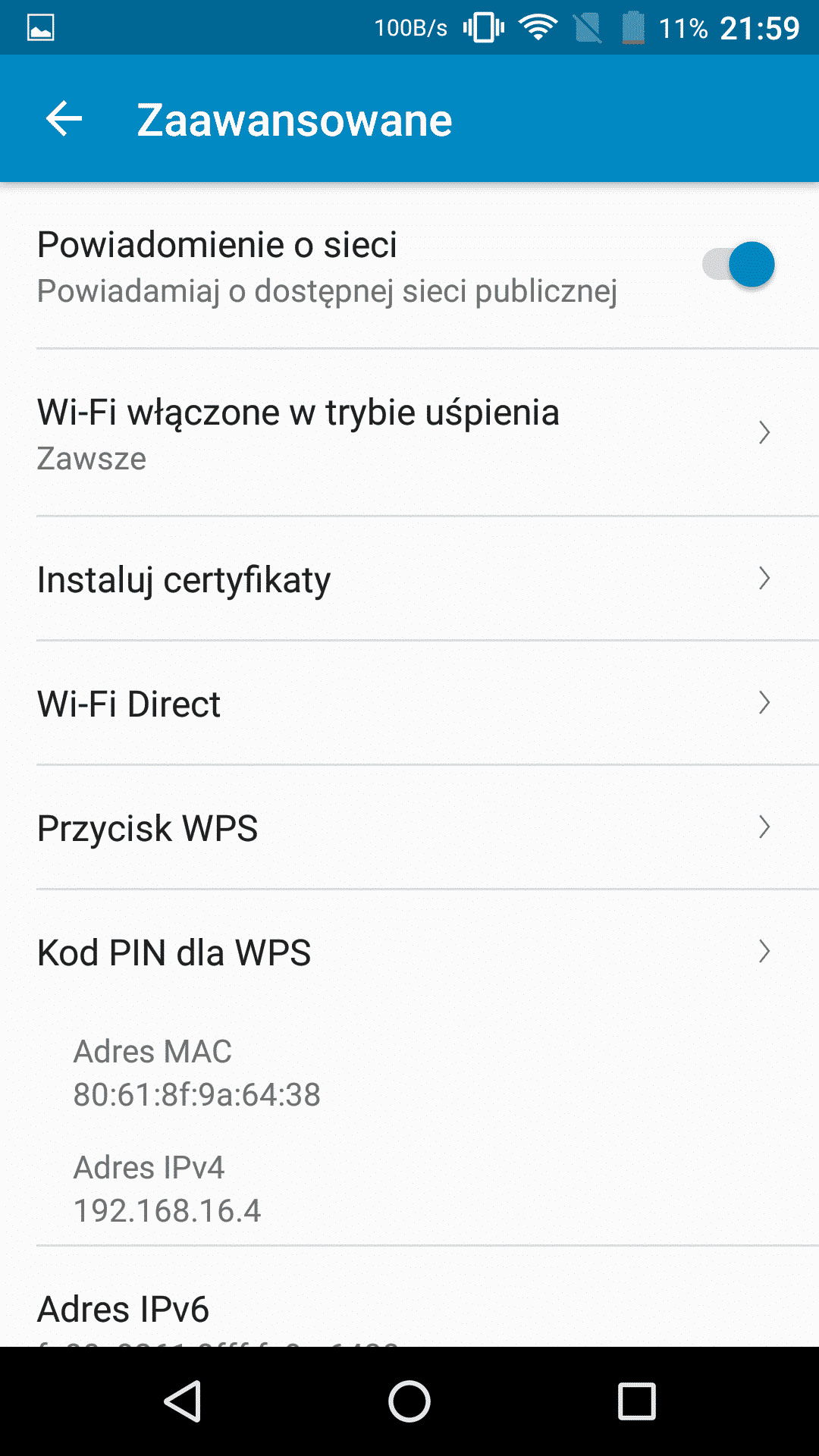The width and height of the screenshot is (819, 1456).
Task: Open Instaluj certyfikaty
Action: click(x=409, y=580)
